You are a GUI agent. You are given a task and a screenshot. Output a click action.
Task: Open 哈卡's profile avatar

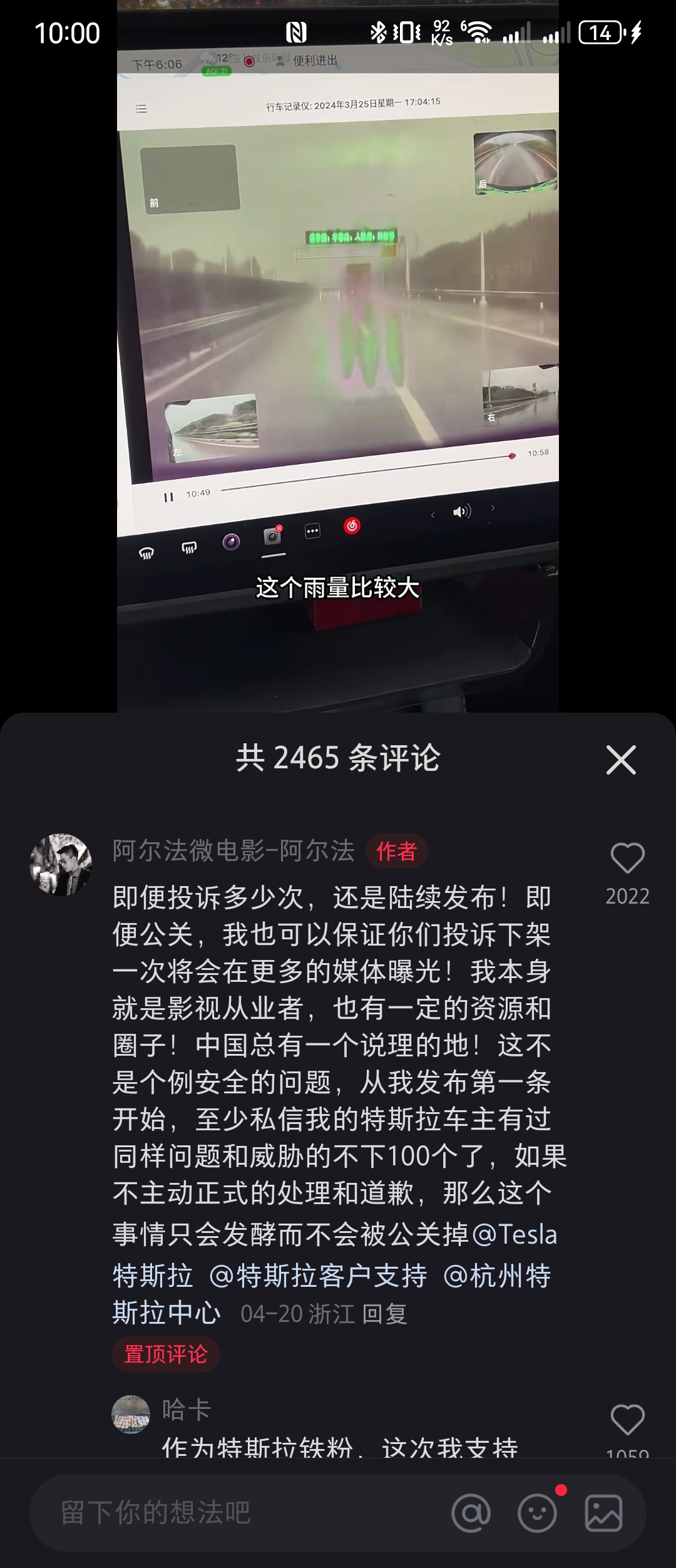pos(131,1415)
